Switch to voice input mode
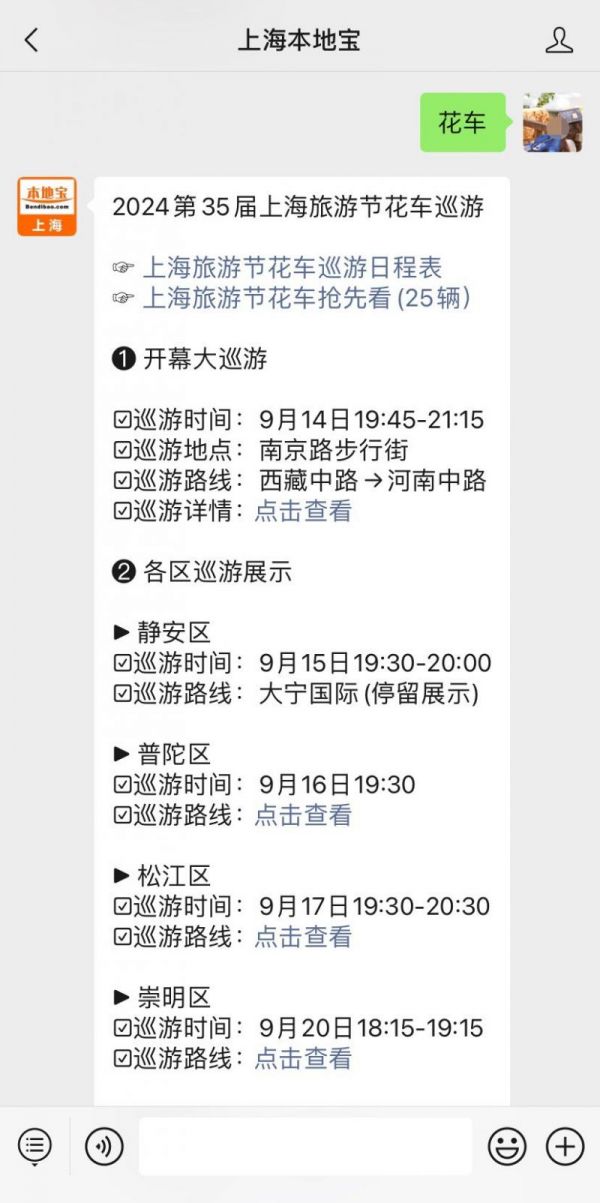The height and width of the screenshot is (1203, 600). click(103, 1146)
